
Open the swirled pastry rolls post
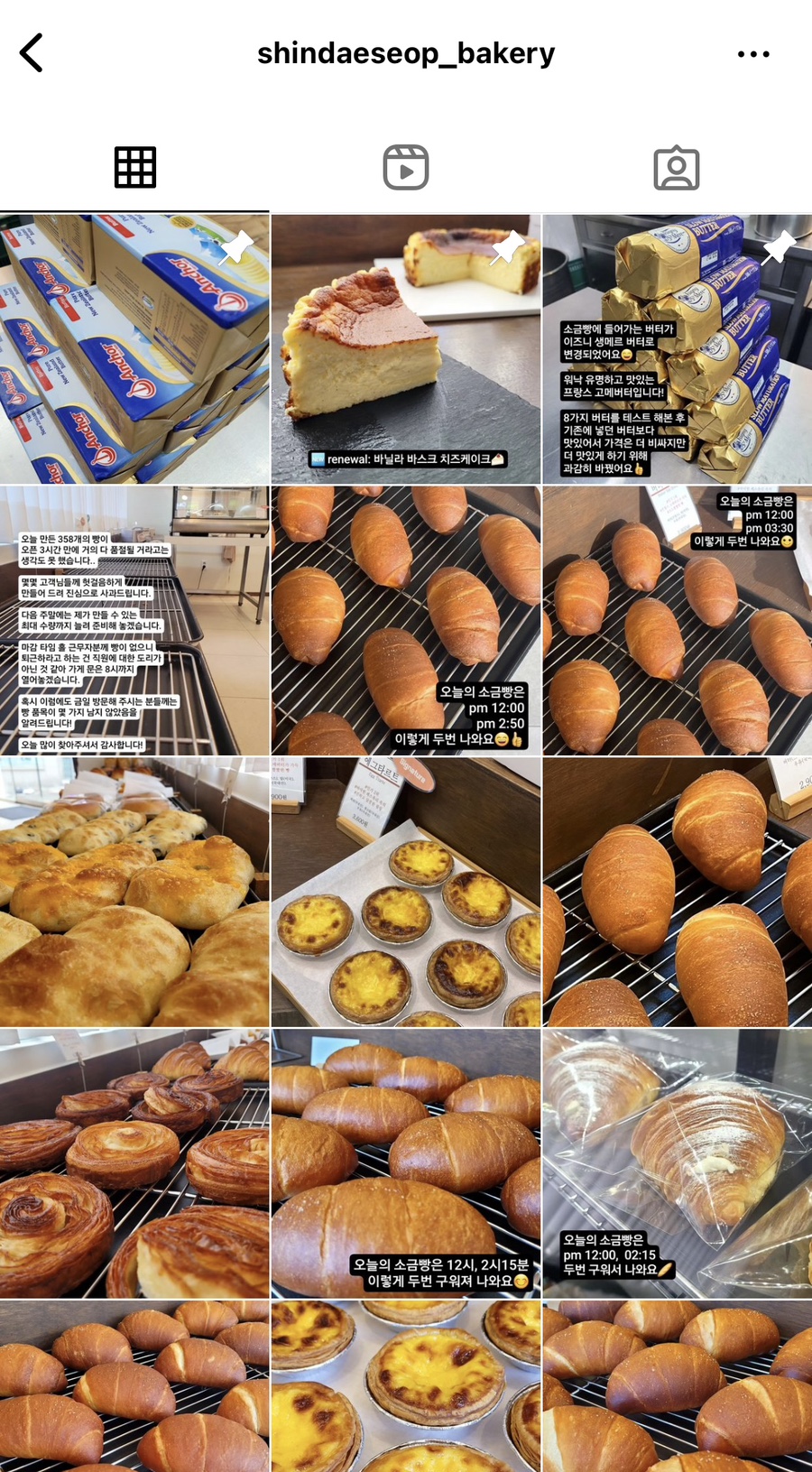click(134, 1163)
